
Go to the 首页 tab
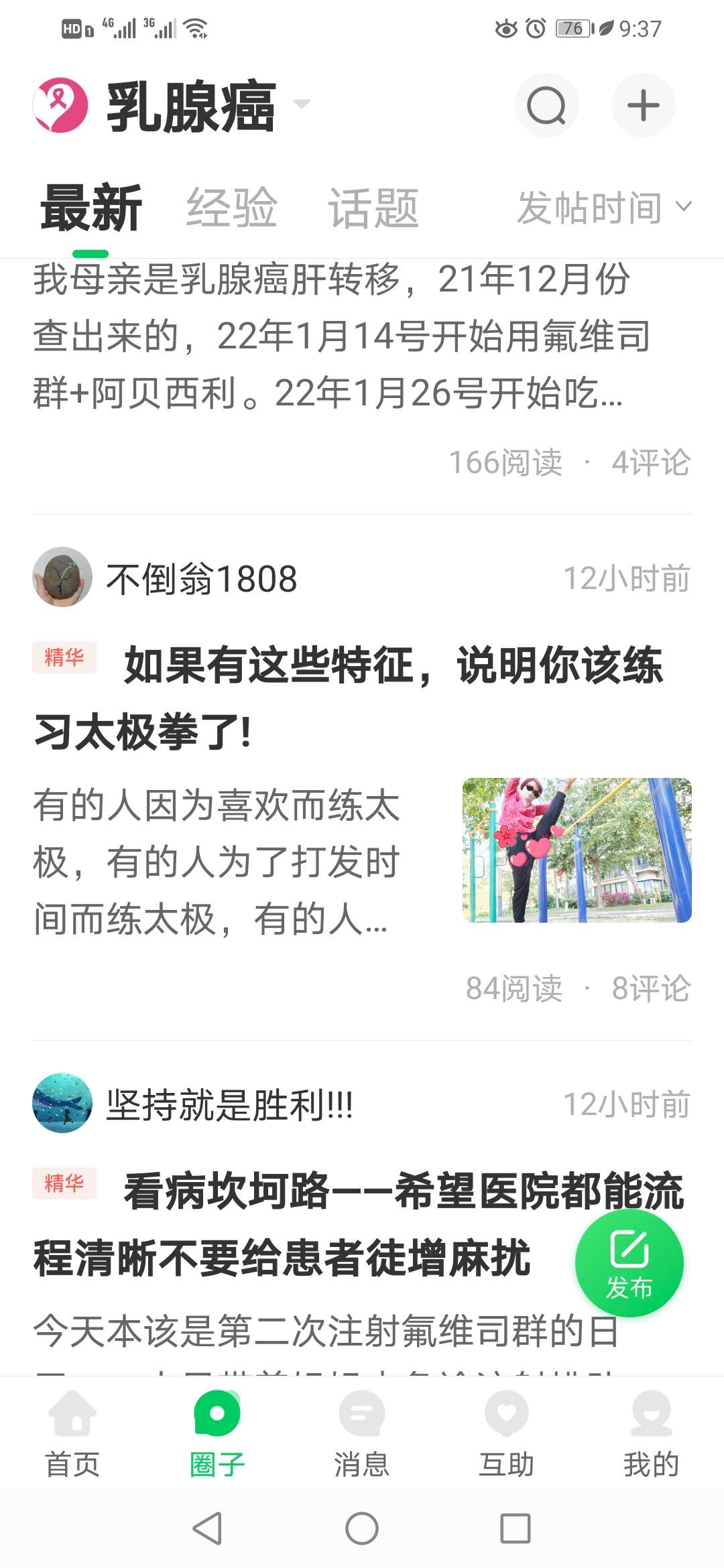click(x=72, y=1434)
